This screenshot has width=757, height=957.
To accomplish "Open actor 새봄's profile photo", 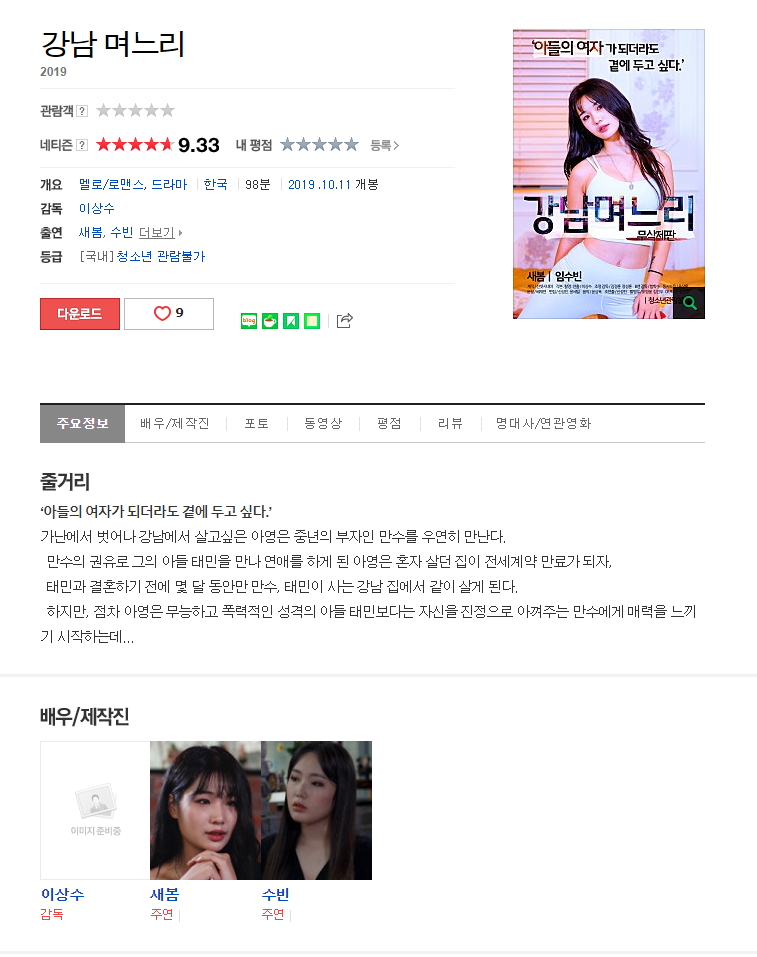I will pyautogui.click(x=205, y=810).
